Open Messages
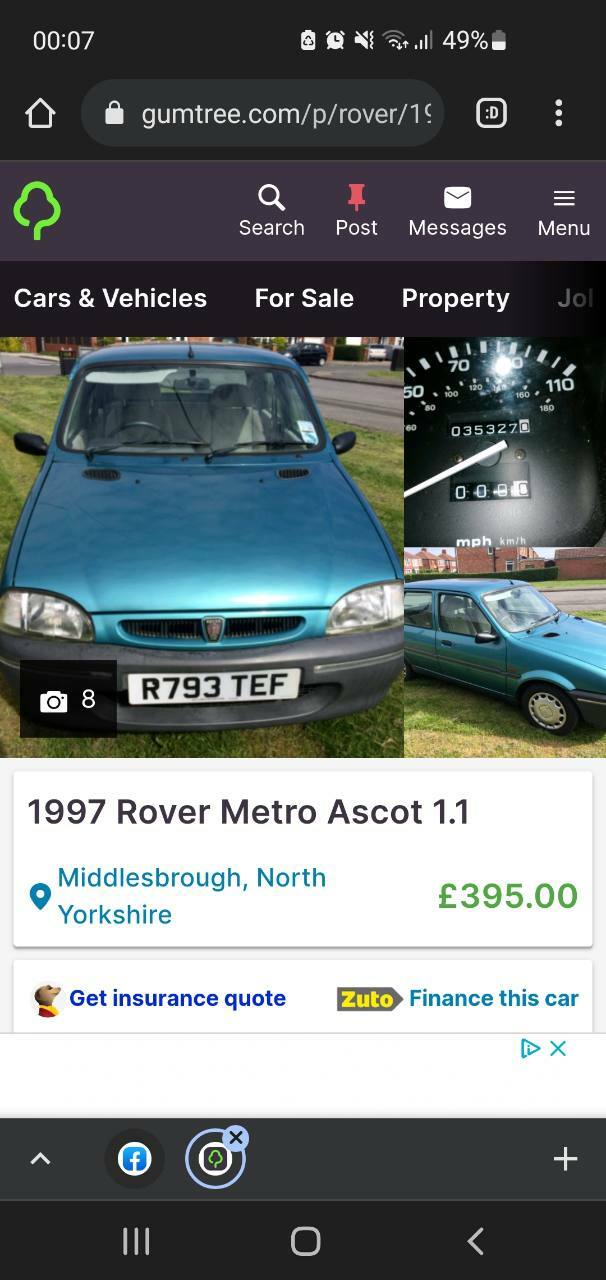Image resolution: width=606 pixels, height=1280 pixels. coord(457,211)
